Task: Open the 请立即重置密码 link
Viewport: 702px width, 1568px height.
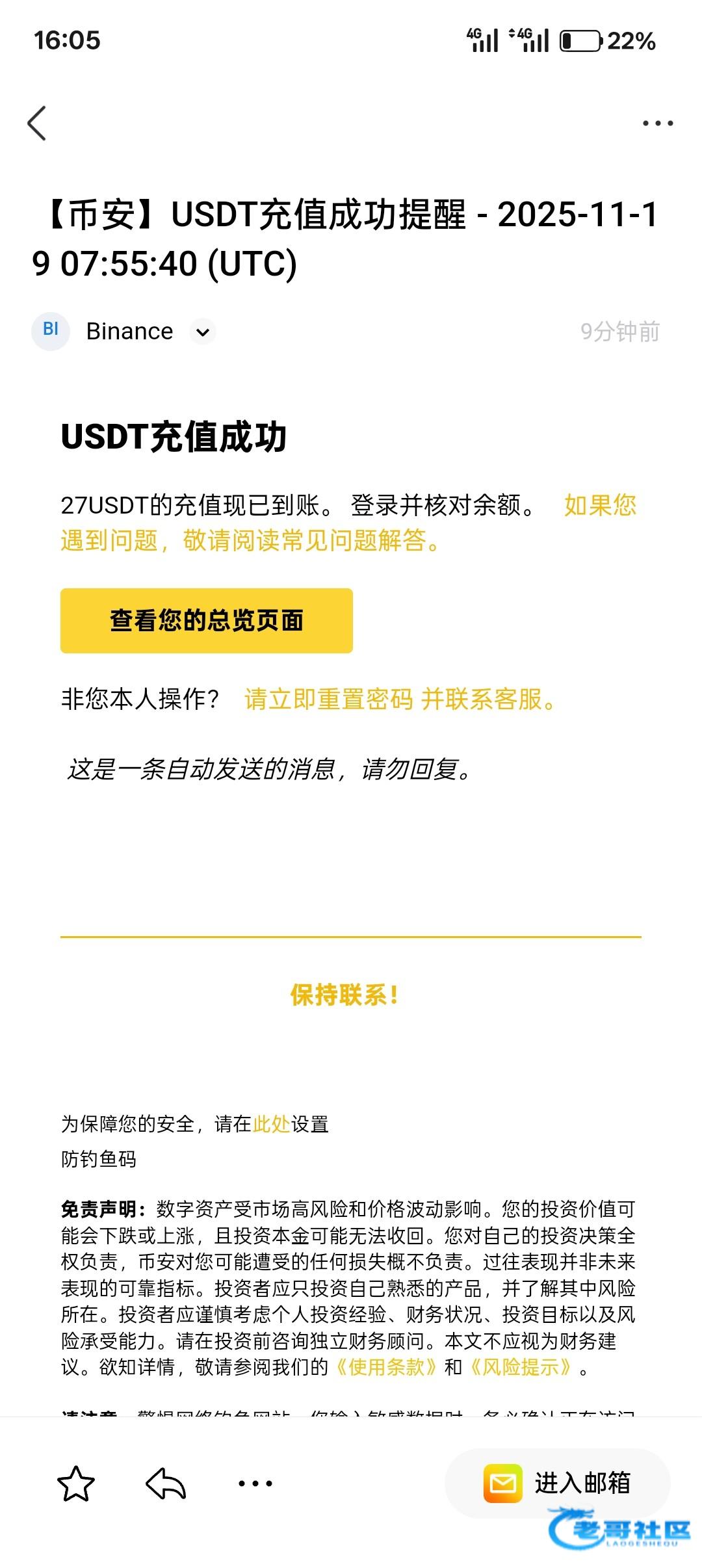Action: click(x=328, y=699)
